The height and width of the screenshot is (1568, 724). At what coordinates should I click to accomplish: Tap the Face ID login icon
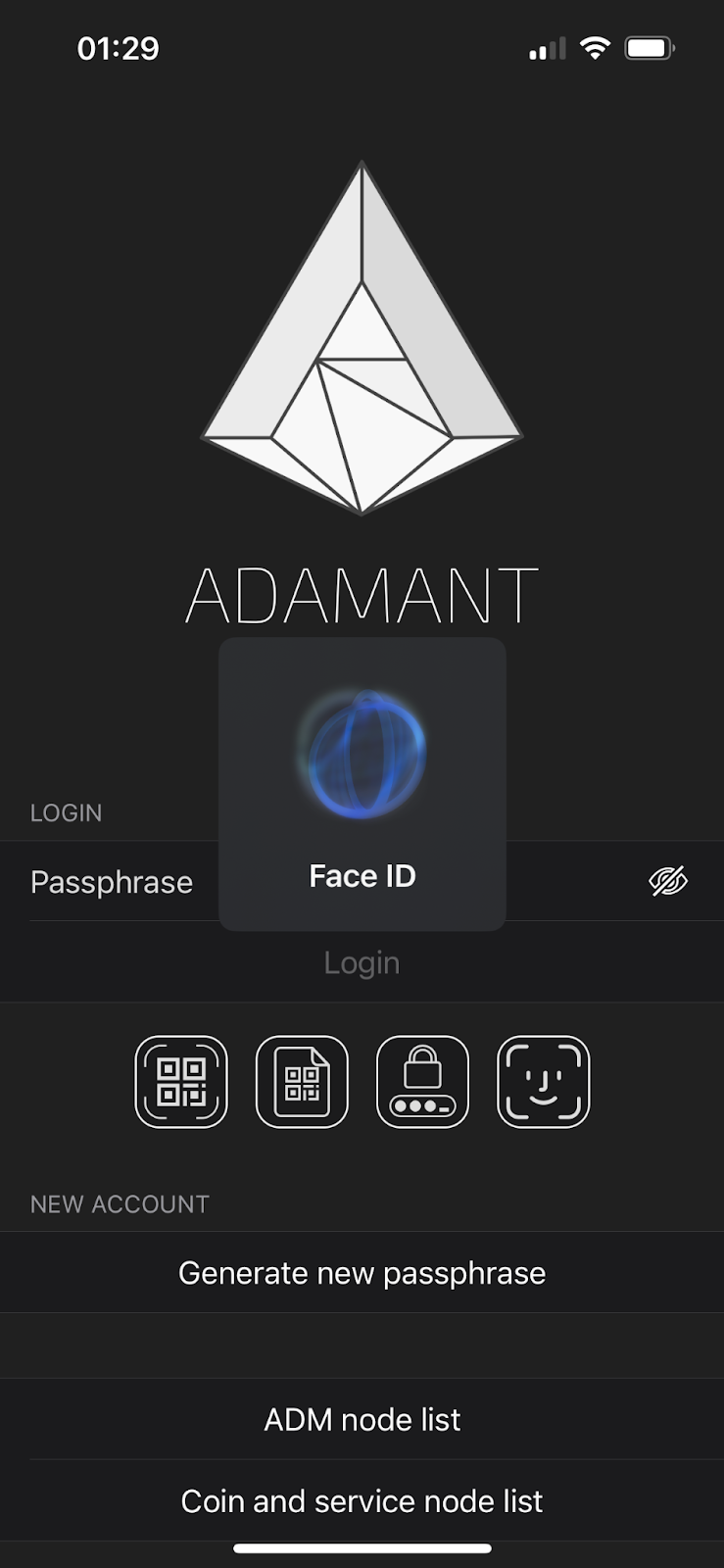pyautogui.click(x=544, y=1082)
